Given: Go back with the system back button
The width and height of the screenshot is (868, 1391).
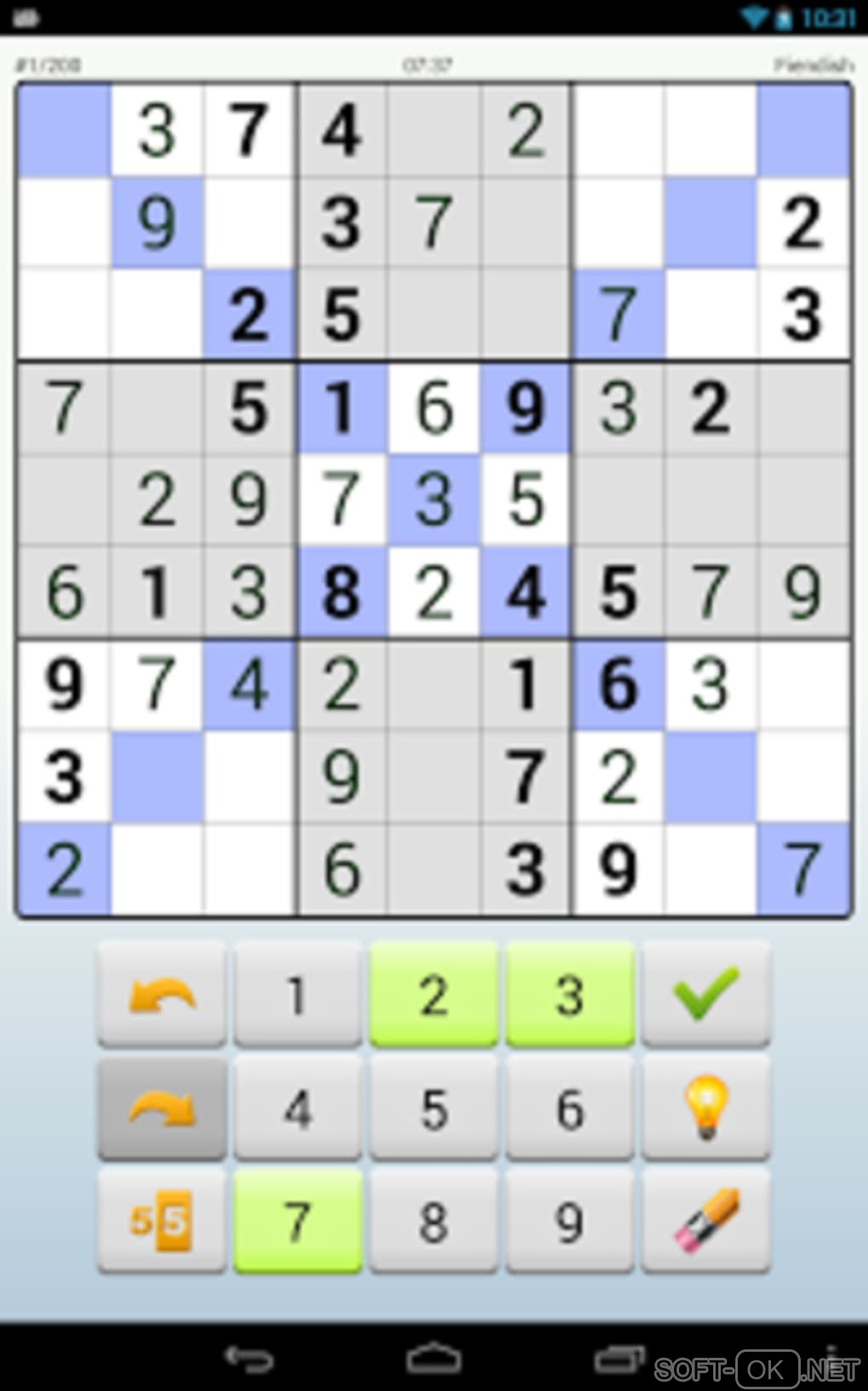Looking at the screenshot, I should 248,1359.
